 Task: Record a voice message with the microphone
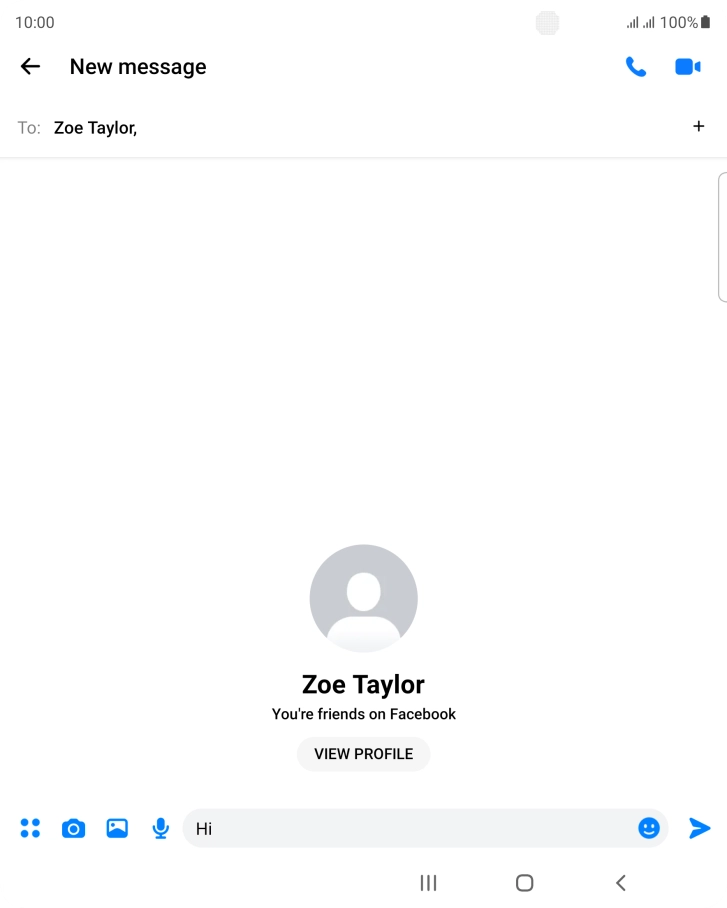(161, 828)
